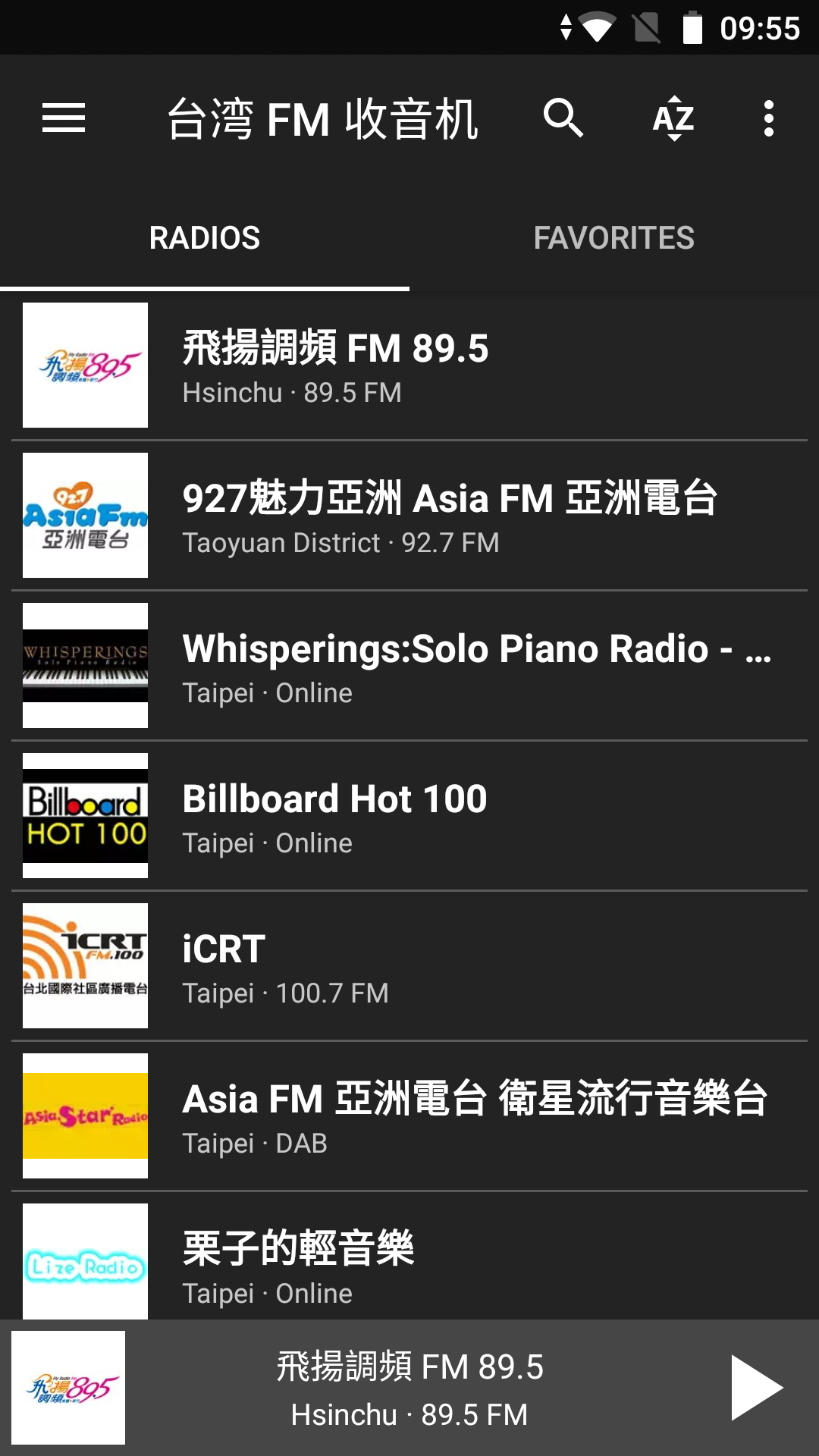Open the search icon
The image size is (819, 1456).
click(563, 118)
